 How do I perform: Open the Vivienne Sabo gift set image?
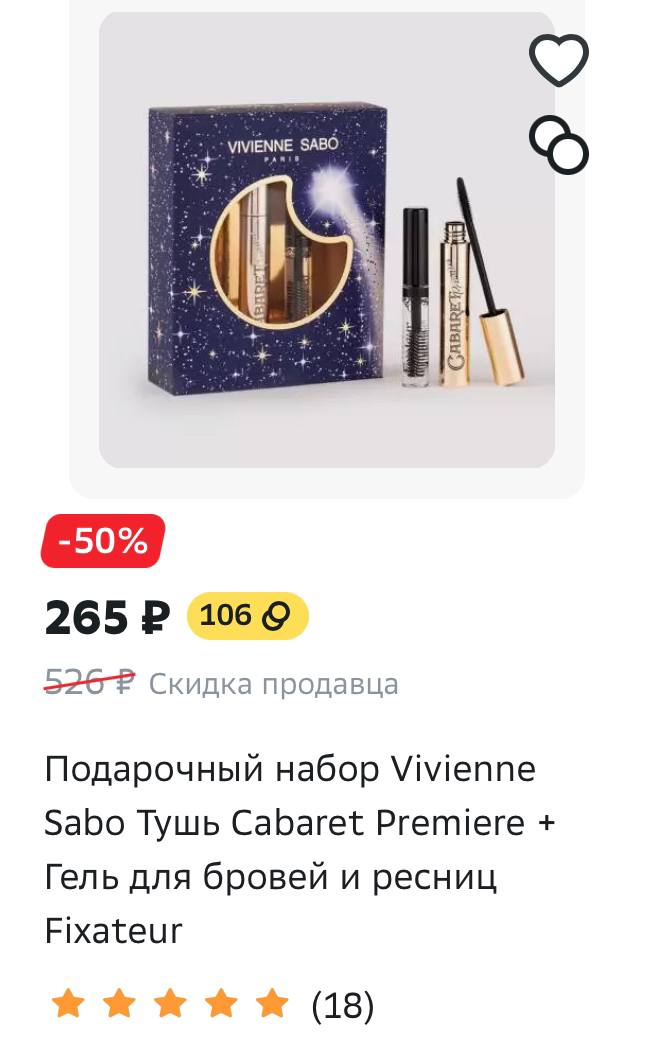point(327,240)
